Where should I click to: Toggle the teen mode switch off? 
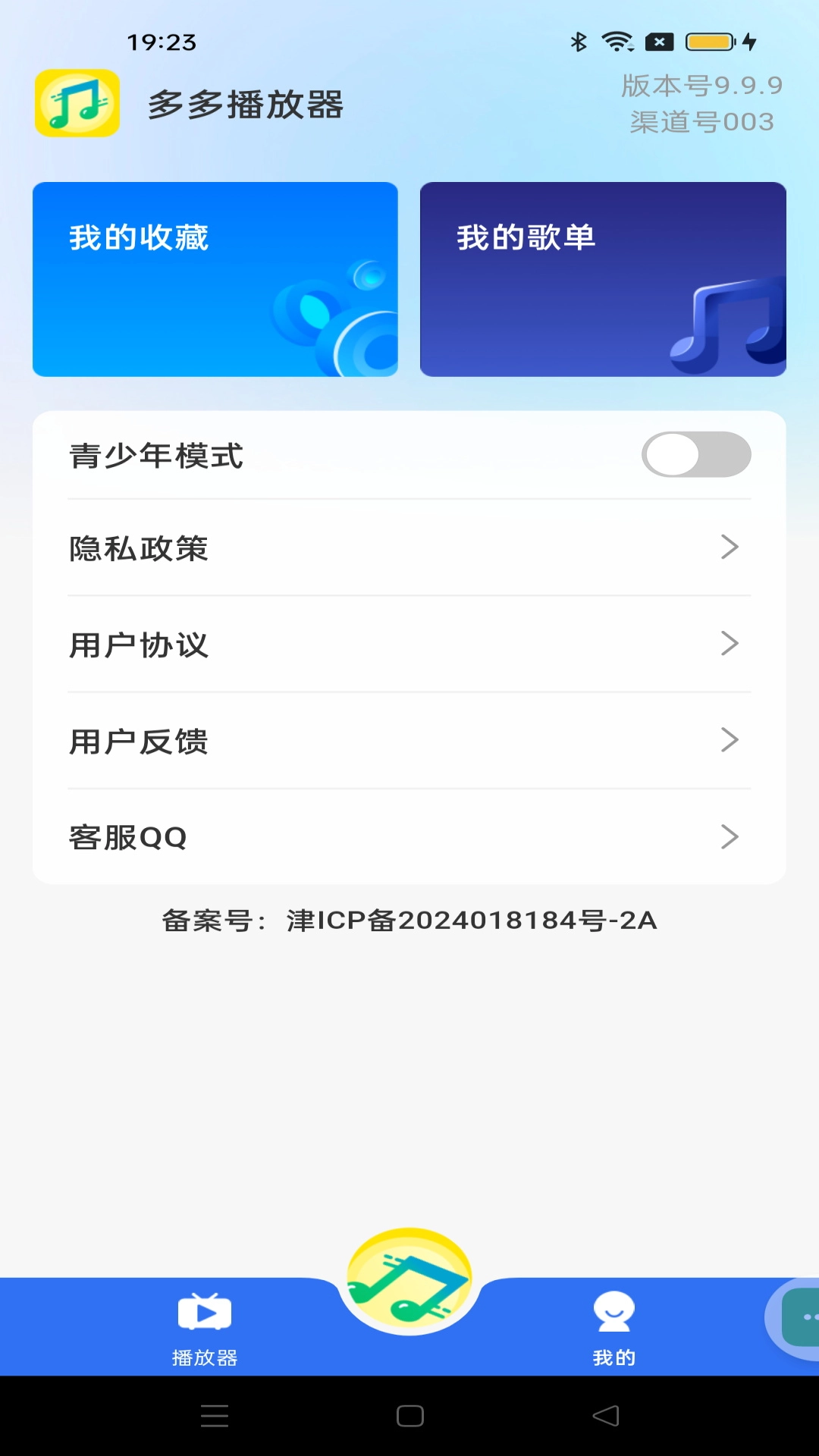[695, 454]
